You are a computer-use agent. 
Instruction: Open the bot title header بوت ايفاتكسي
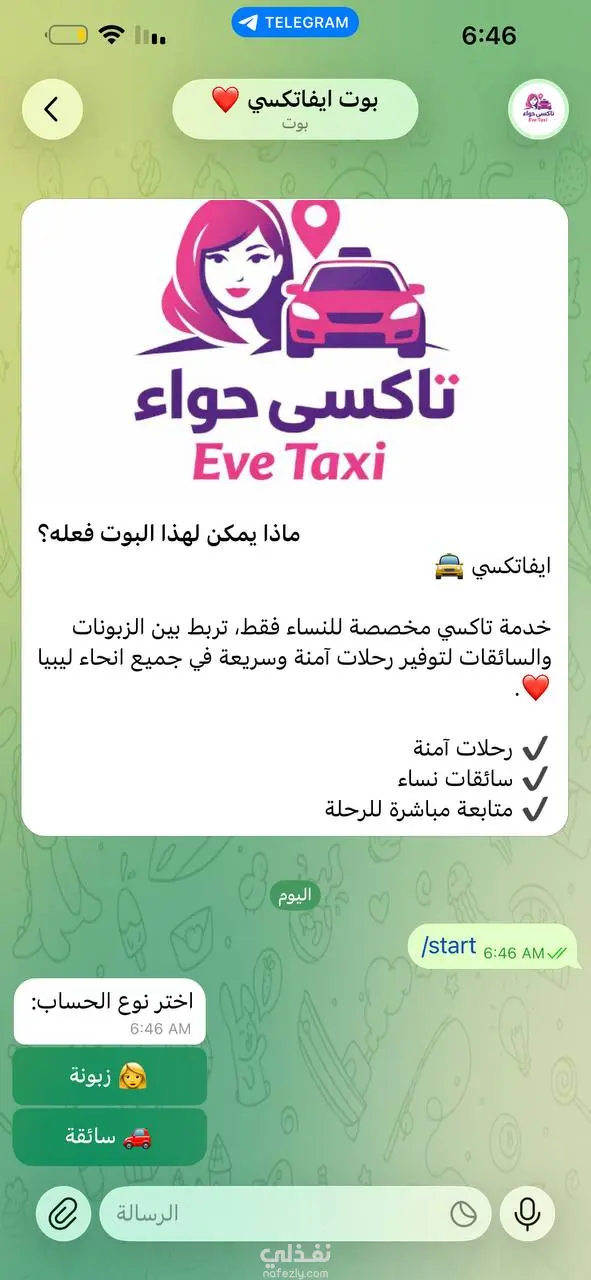tap(295, 109)
